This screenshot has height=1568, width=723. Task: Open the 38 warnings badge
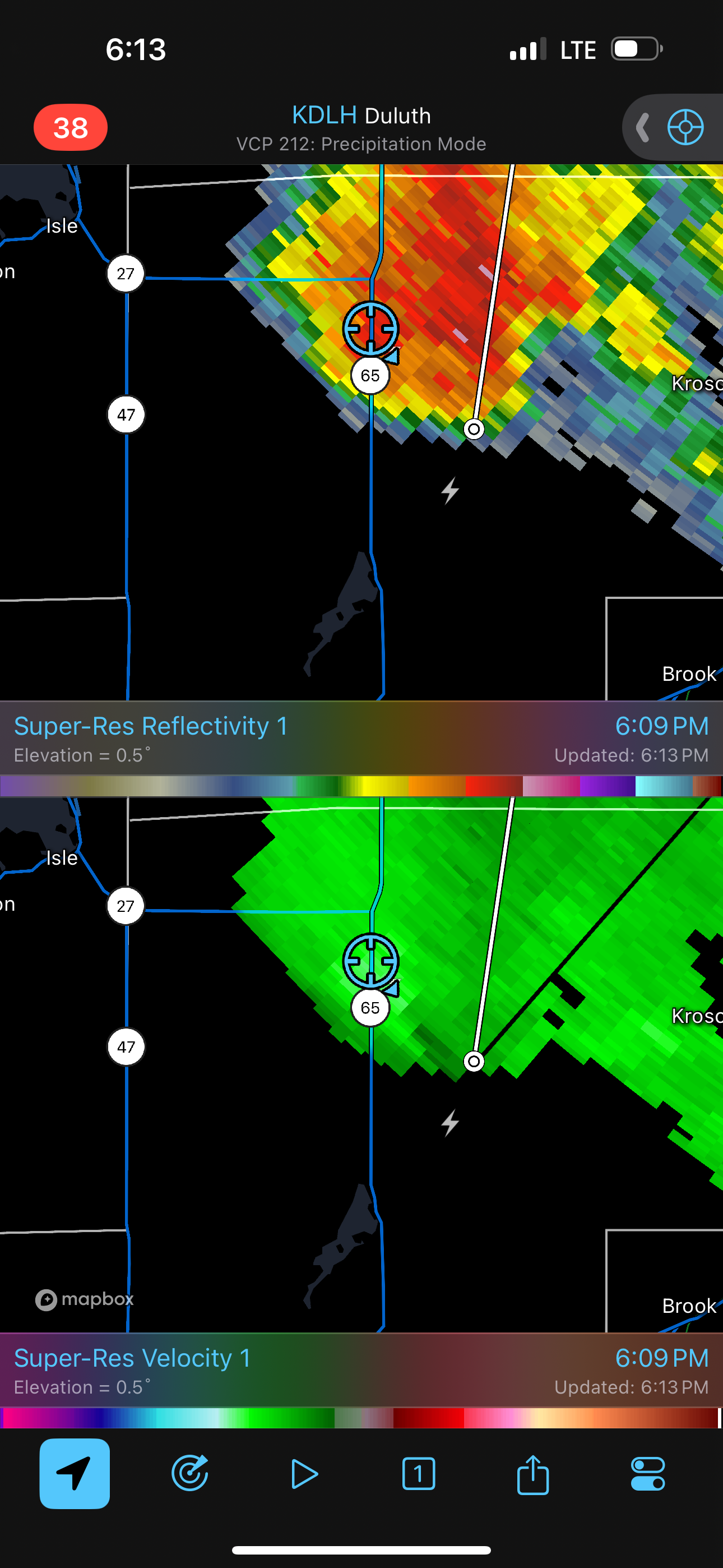[x=71, y=127]
